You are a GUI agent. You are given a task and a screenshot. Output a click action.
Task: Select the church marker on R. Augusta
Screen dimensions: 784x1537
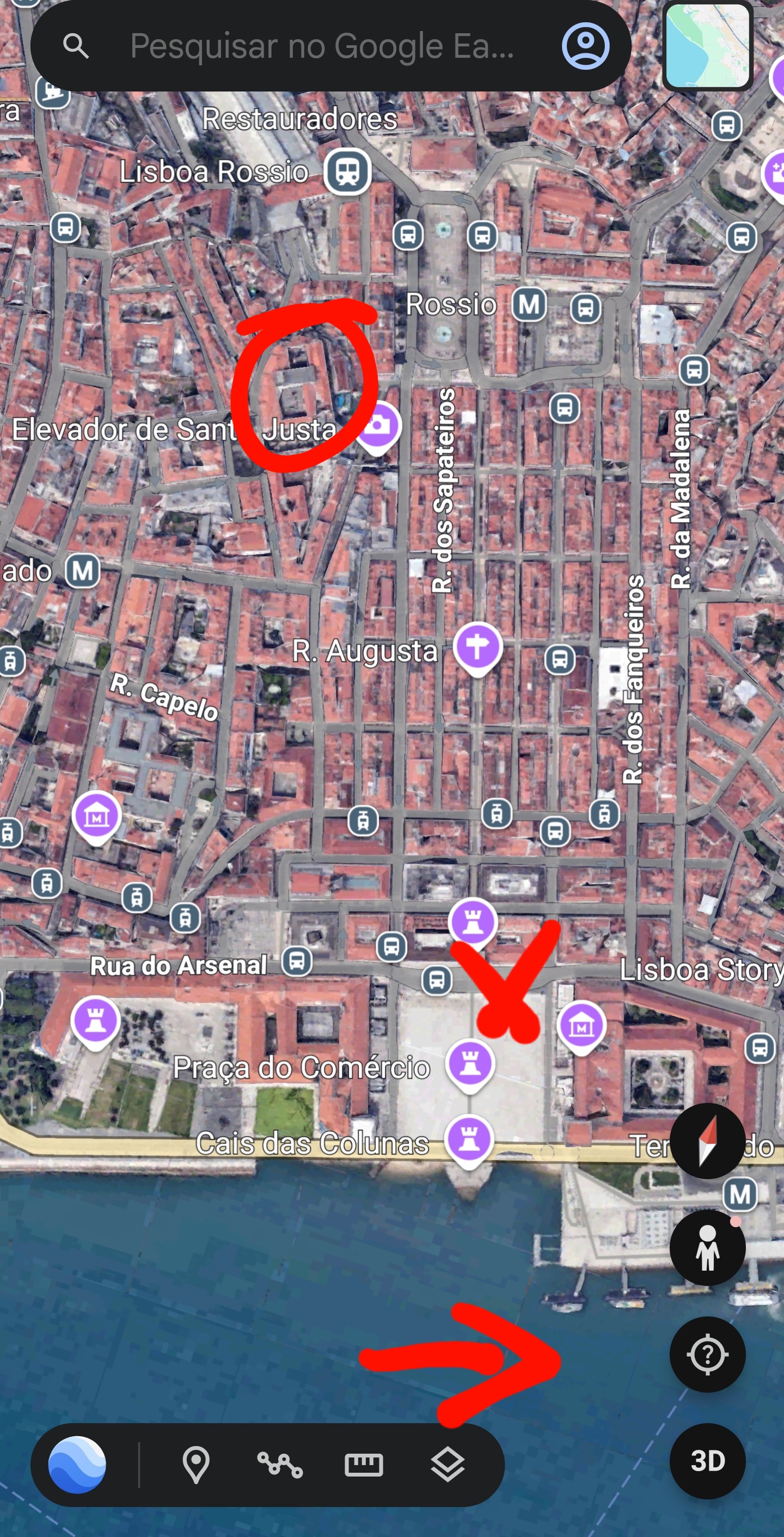point(477,648)
